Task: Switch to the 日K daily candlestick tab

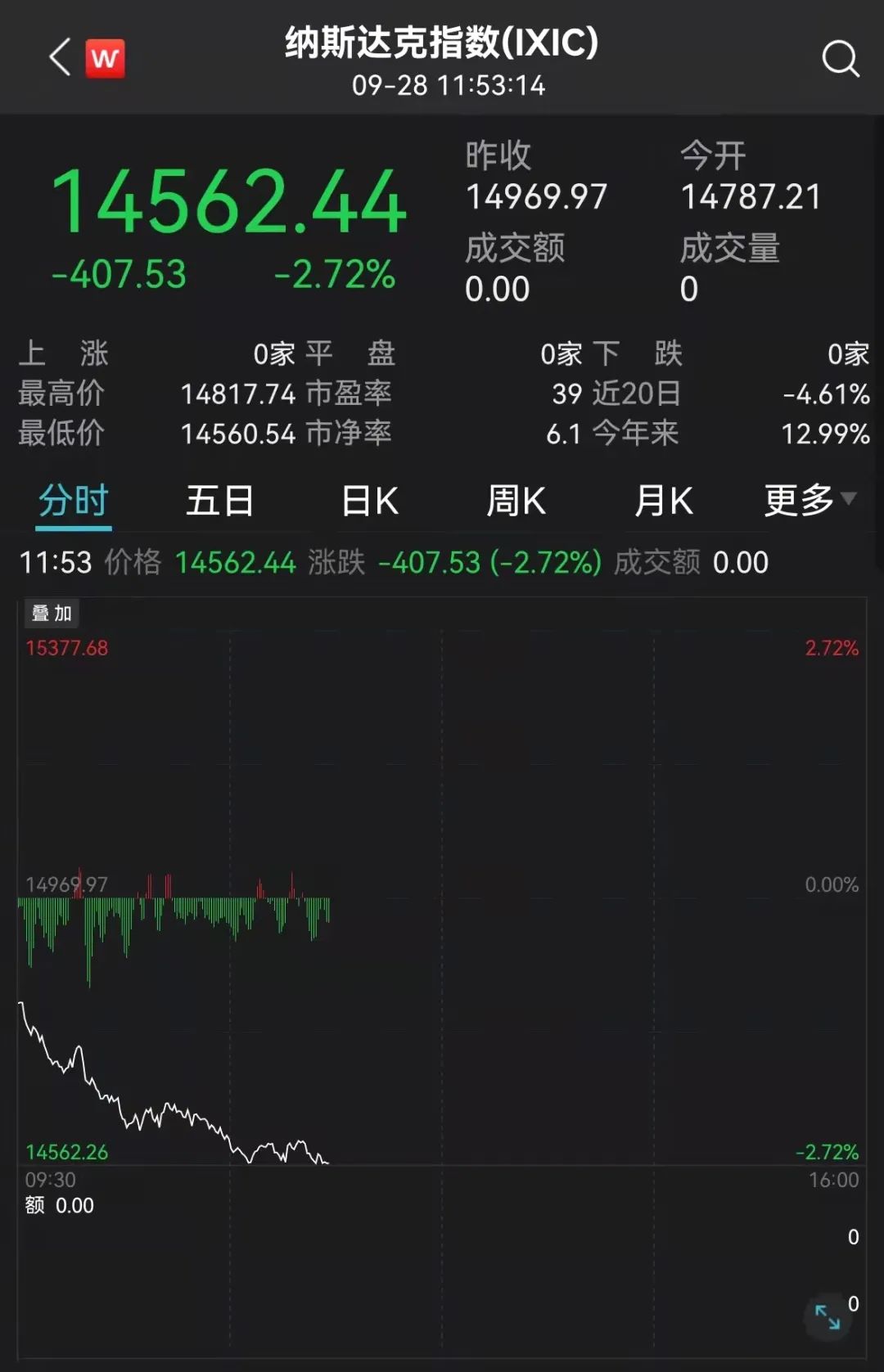Action: coord(370,501)
